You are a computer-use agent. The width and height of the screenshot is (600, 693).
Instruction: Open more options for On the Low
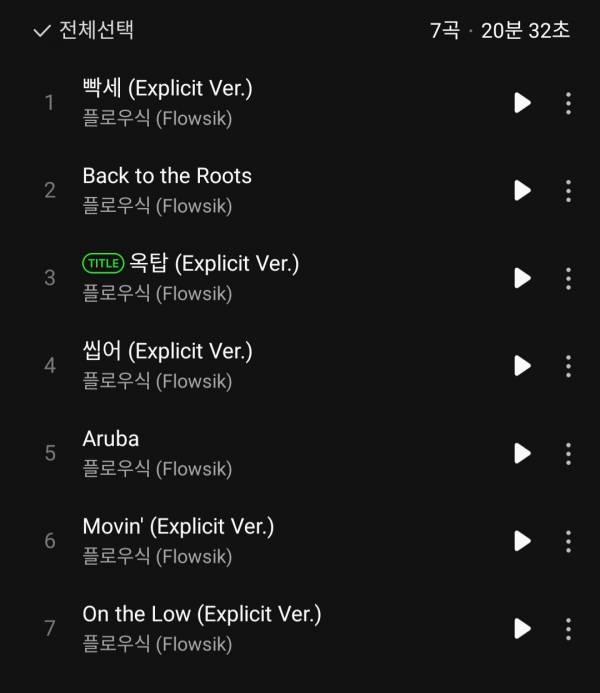568,628
